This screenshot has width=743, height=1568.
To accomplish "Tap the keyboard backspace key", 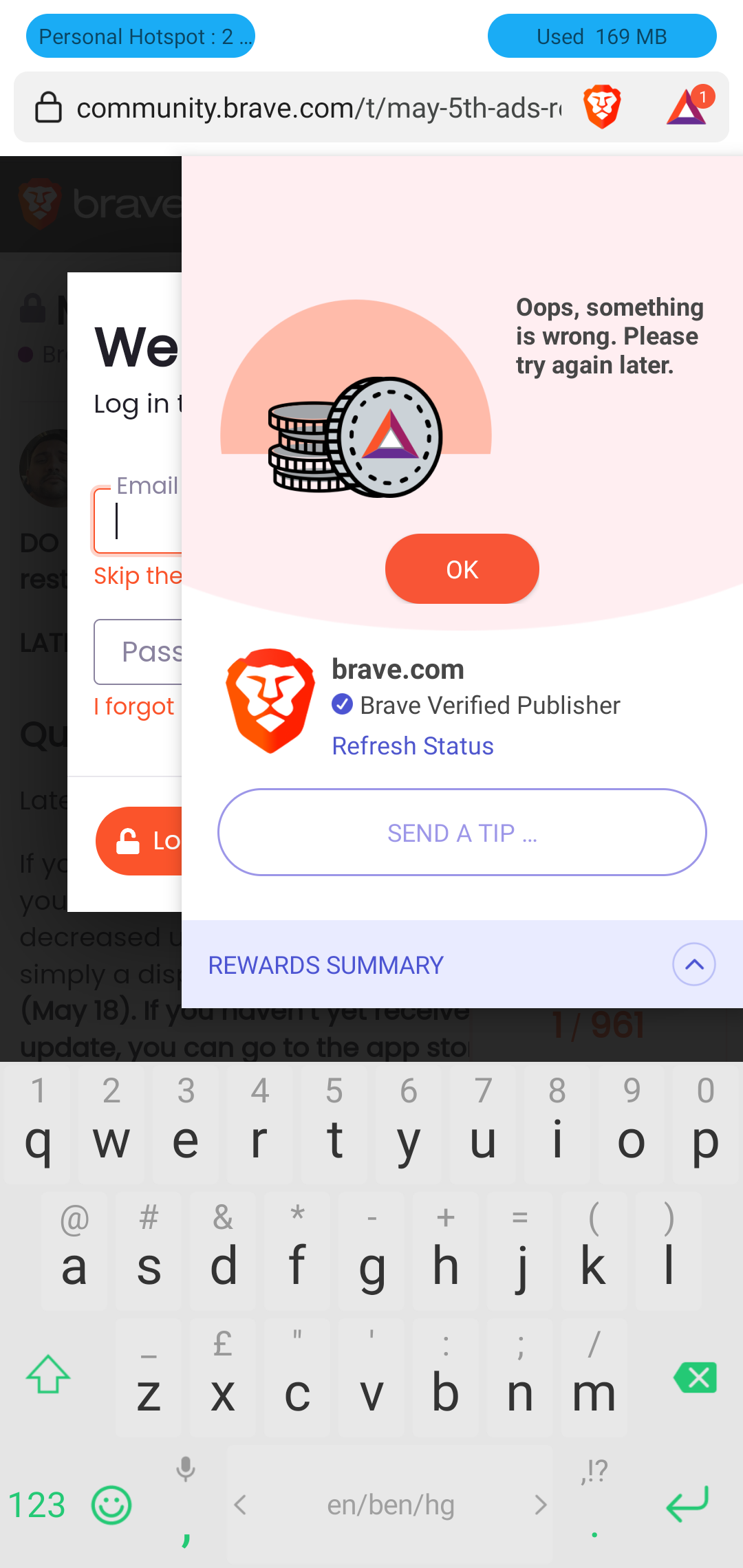I will point(696,1378).
